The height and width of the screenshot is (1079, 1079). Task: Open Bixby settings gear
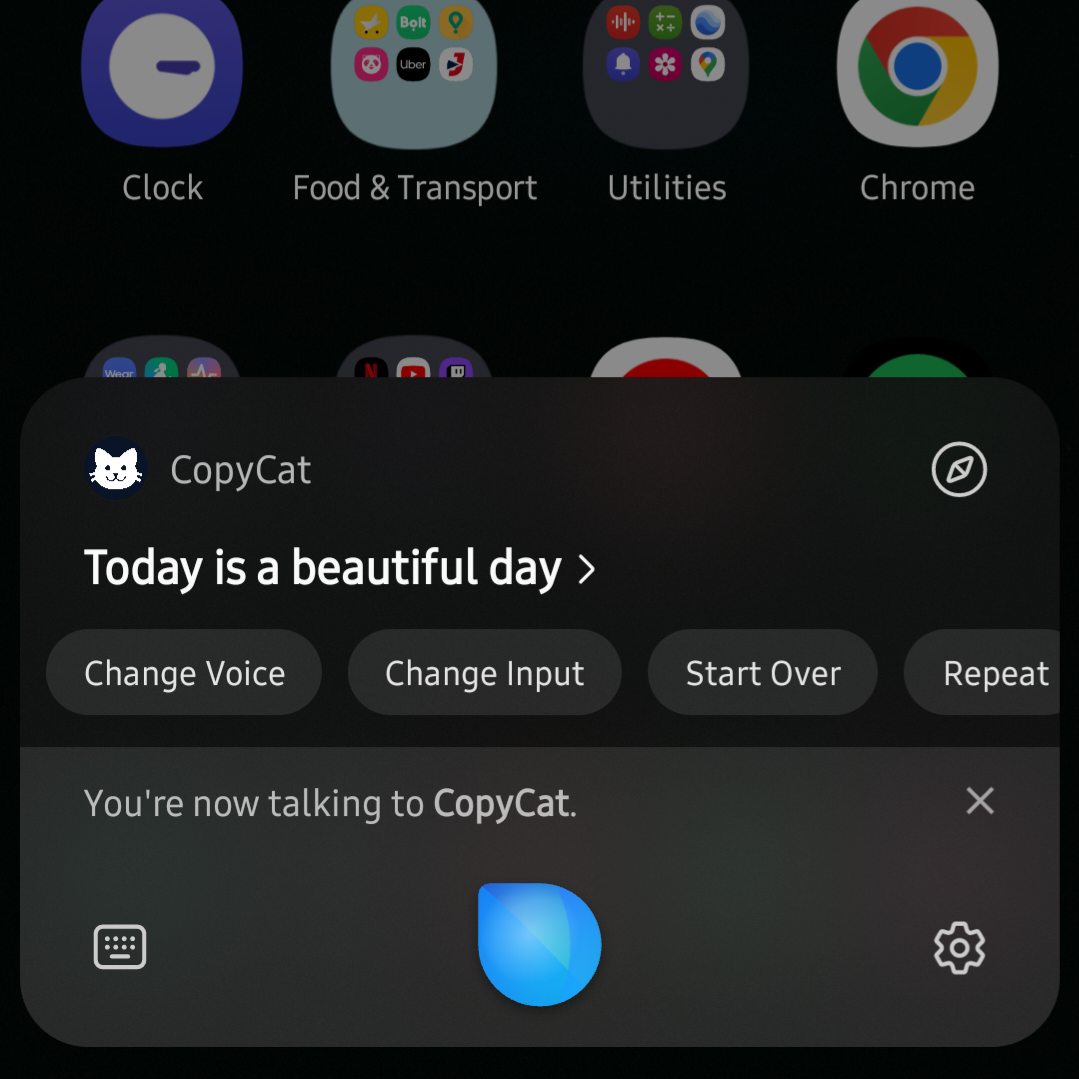pyautogui.click(x=959, y=947)
